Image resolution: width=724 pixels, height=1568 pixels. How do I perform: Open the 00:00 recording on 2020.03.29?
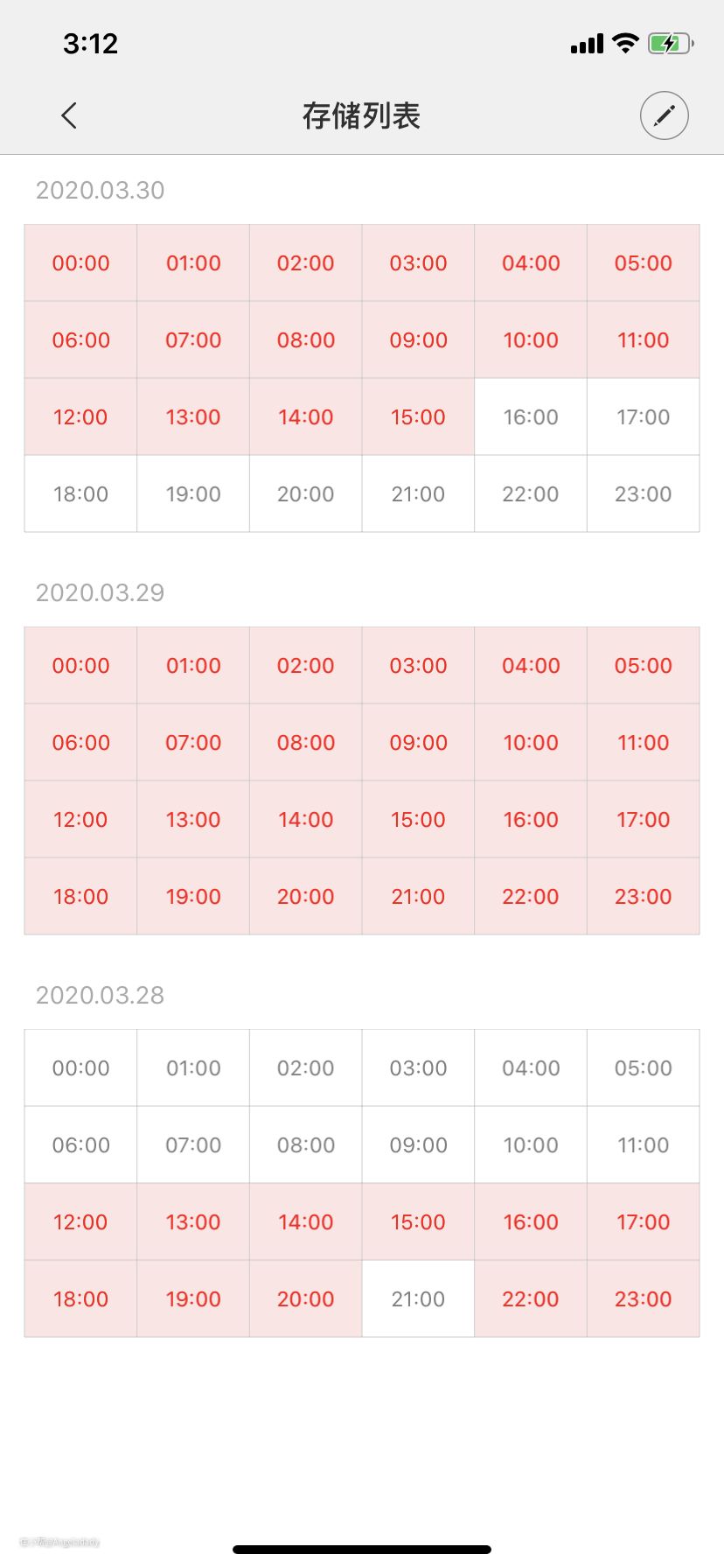click(80, 666)
